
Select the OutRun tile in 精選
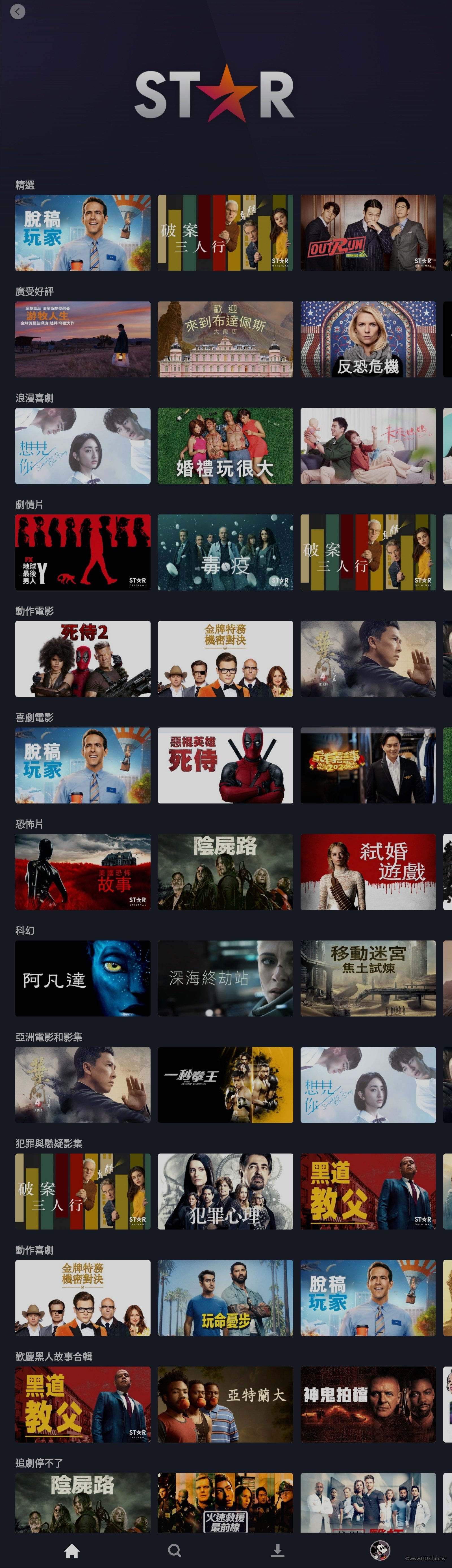coord(368,233)
